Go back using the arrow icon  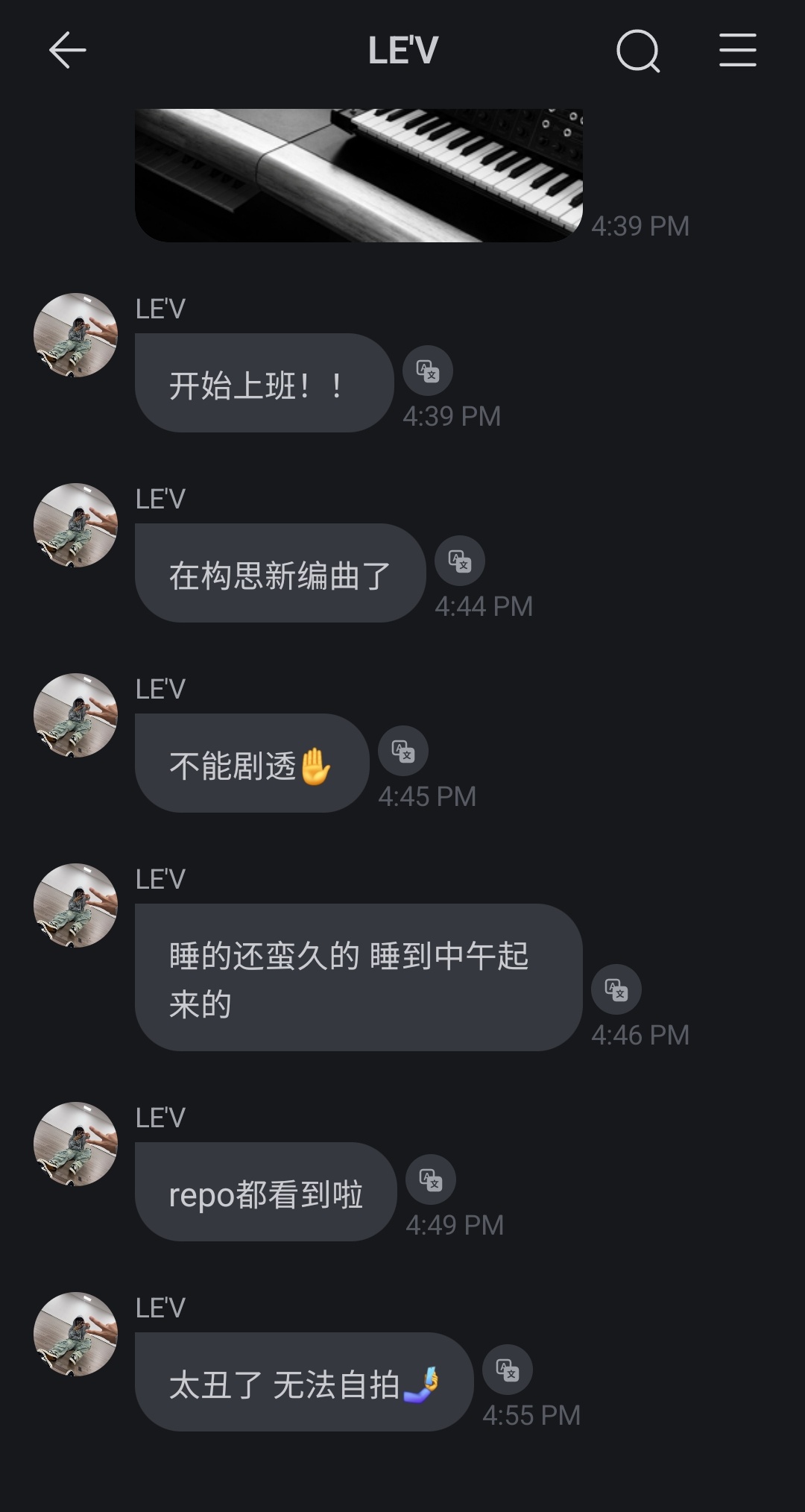coord(67,50)
